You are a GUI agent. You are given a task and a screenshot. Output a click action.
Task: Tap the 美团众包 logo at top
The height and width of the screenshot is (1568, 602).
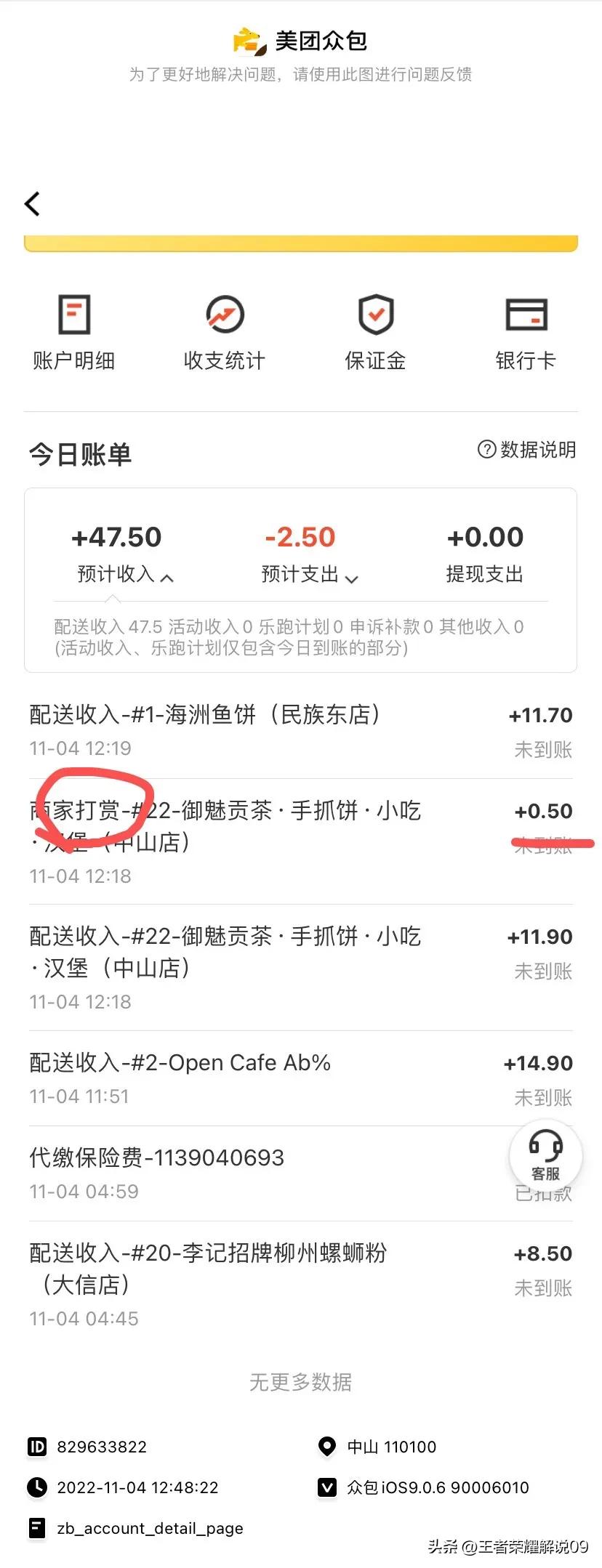300,41
